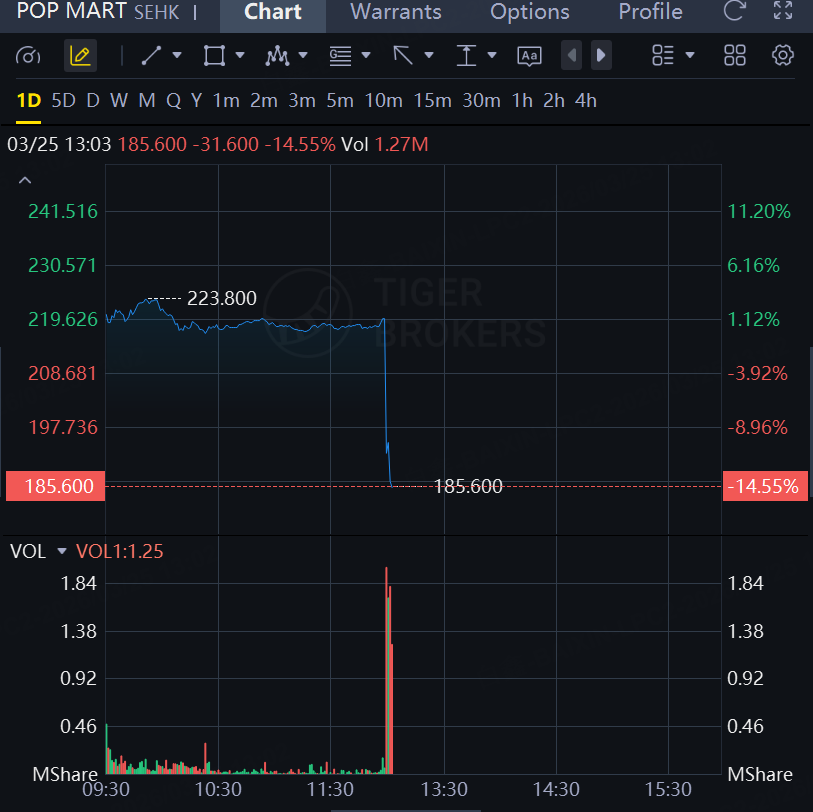
Task: Switch to weekly W timeframe
Action: tap(118, 100)
